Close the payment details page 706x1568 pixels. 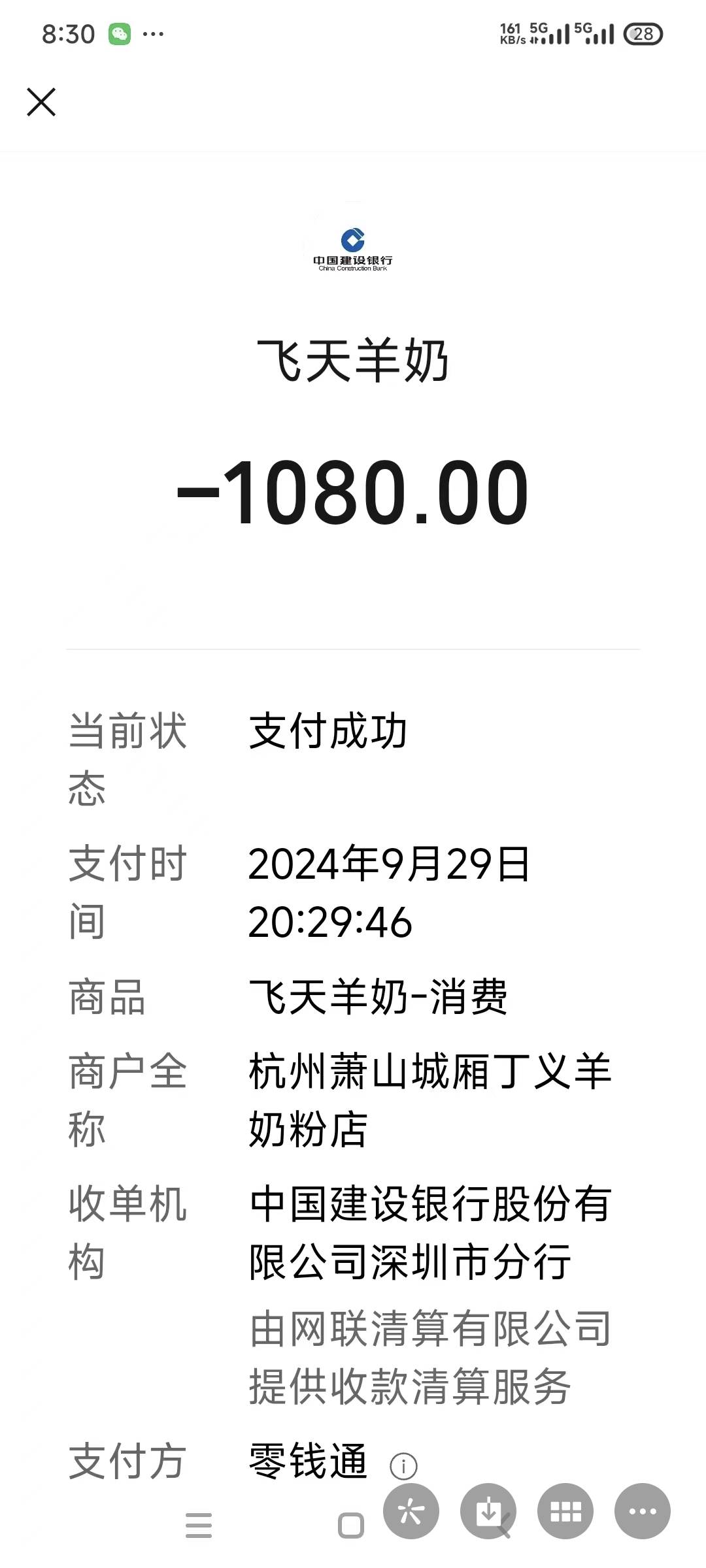41,103
